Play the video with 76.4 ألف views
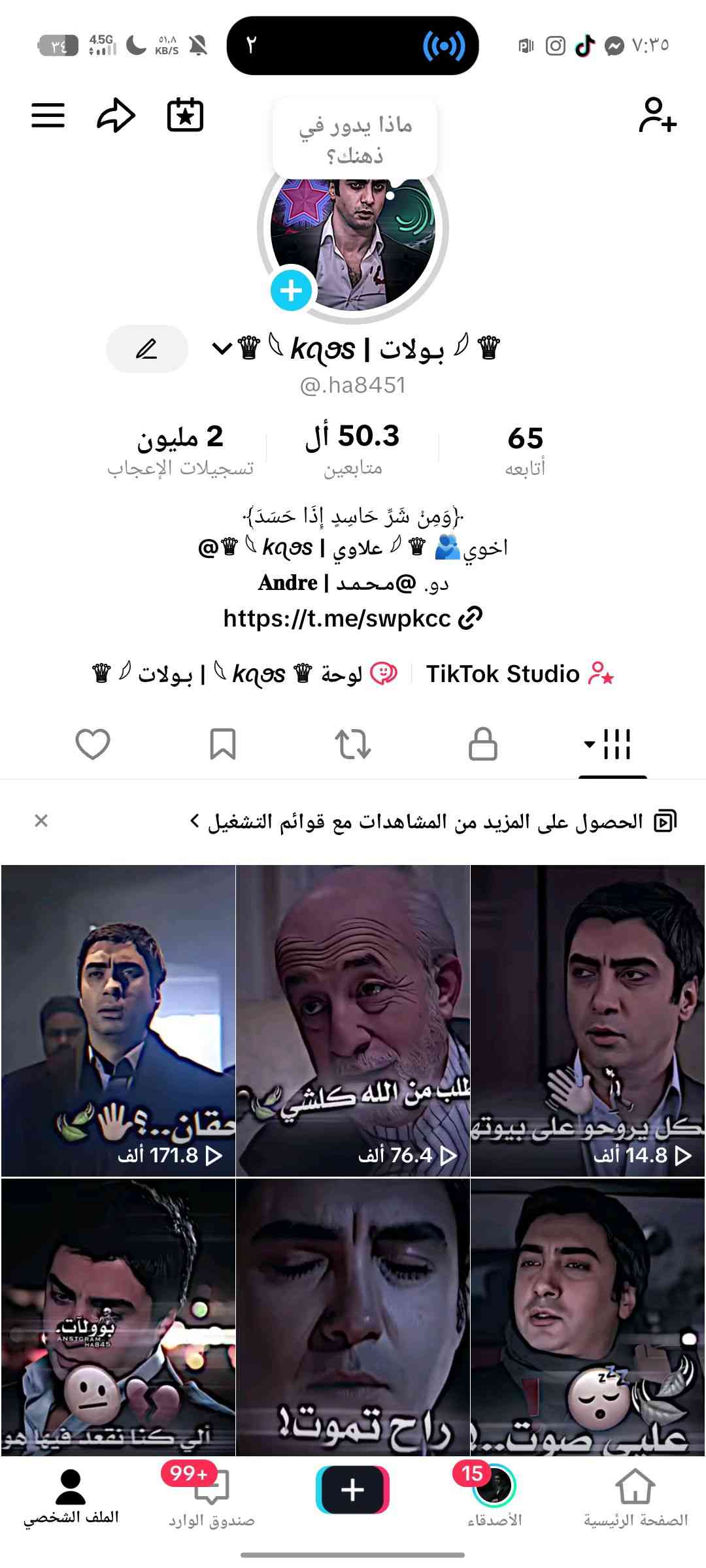This screenshot has width=706, height=1568. click(353, 1021)
